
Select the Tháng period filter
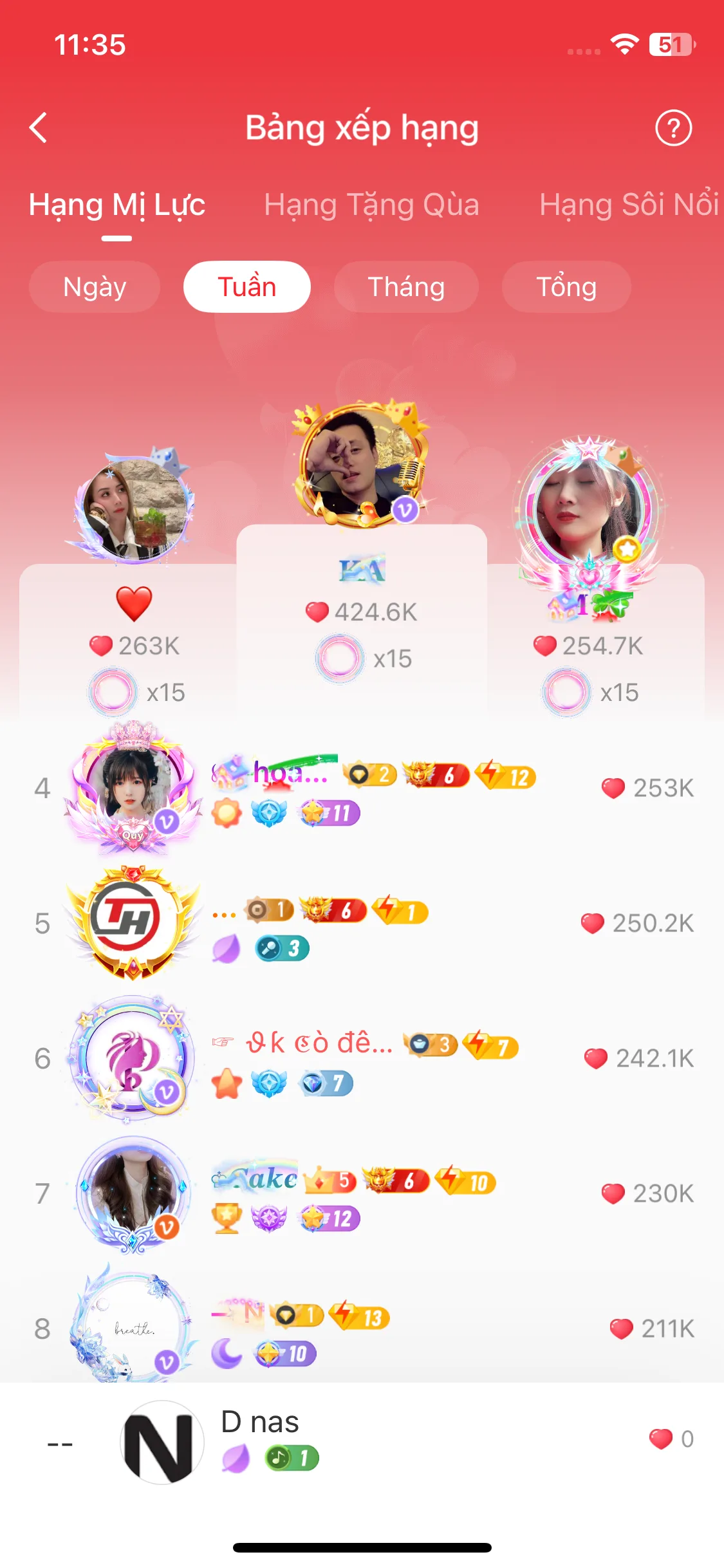pos(406,287)
